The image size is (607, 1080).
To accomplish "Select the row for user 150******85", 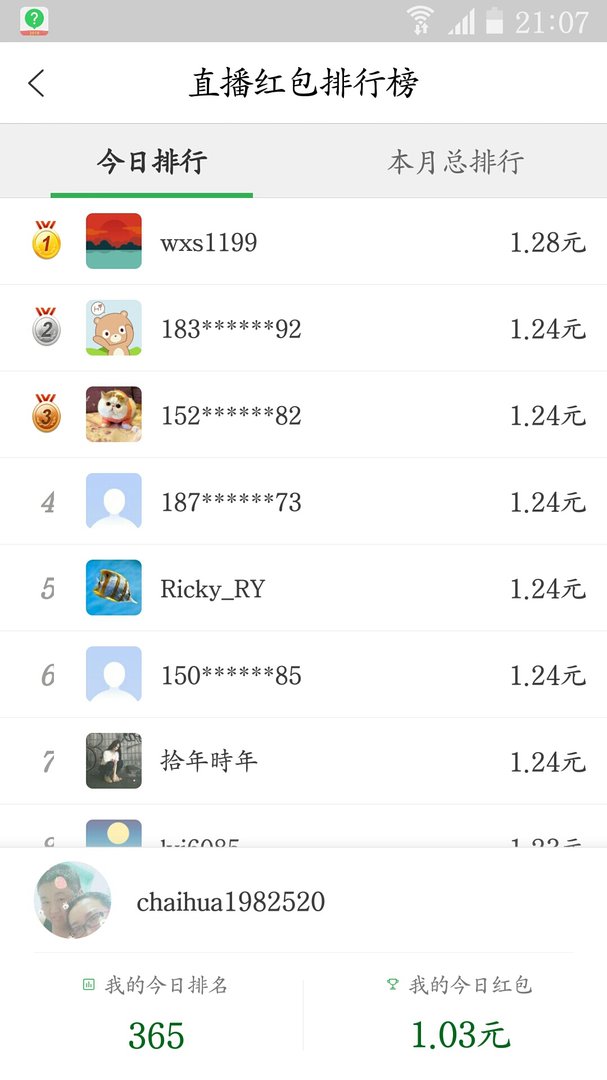I will (303, 675).
